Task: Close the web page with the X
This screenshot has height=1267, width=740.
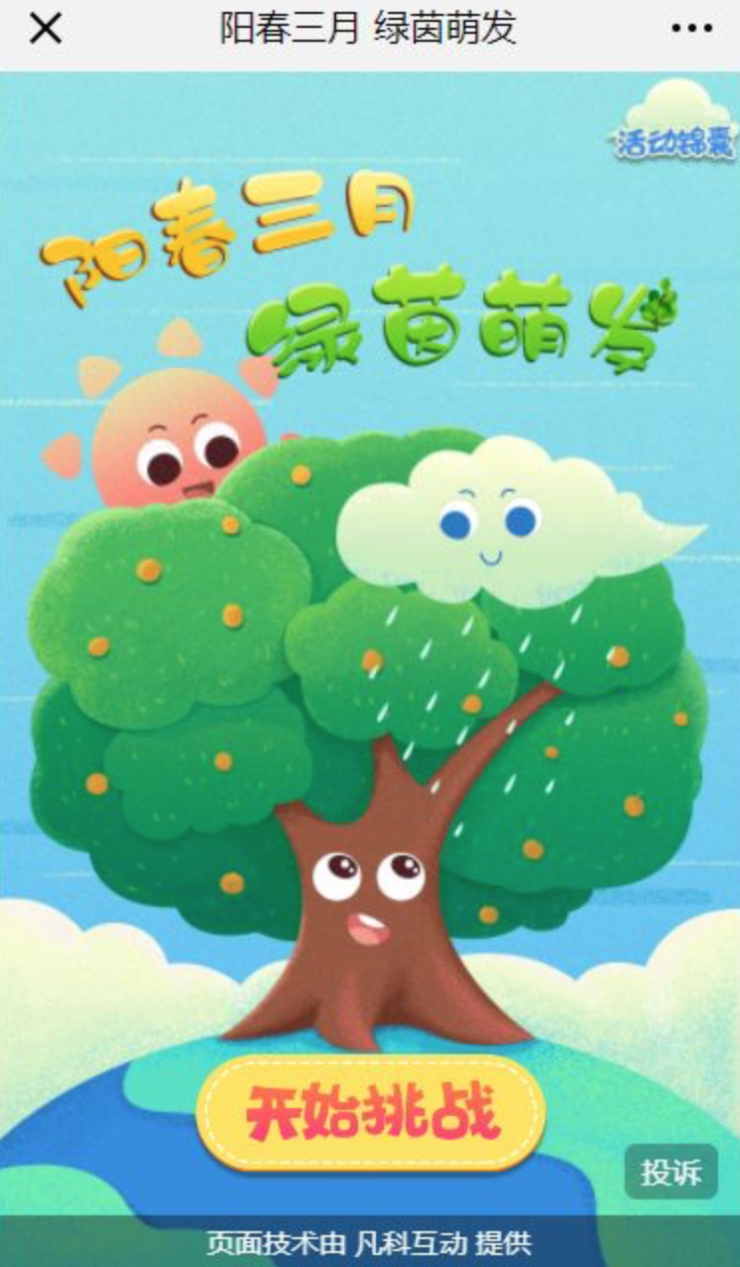Action: 45,29
